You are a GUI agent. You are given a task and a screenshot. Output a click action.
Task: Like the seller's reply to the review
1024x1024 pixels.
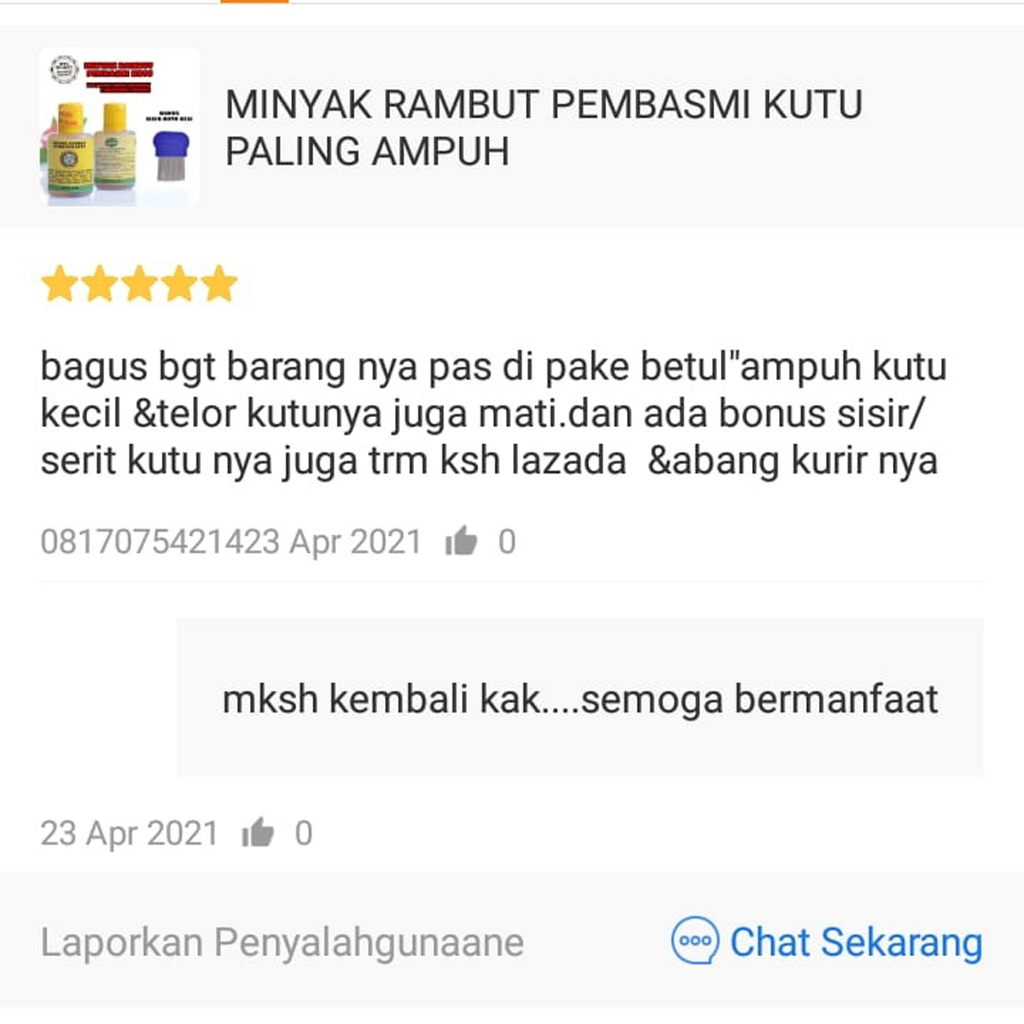click(258, 833)
